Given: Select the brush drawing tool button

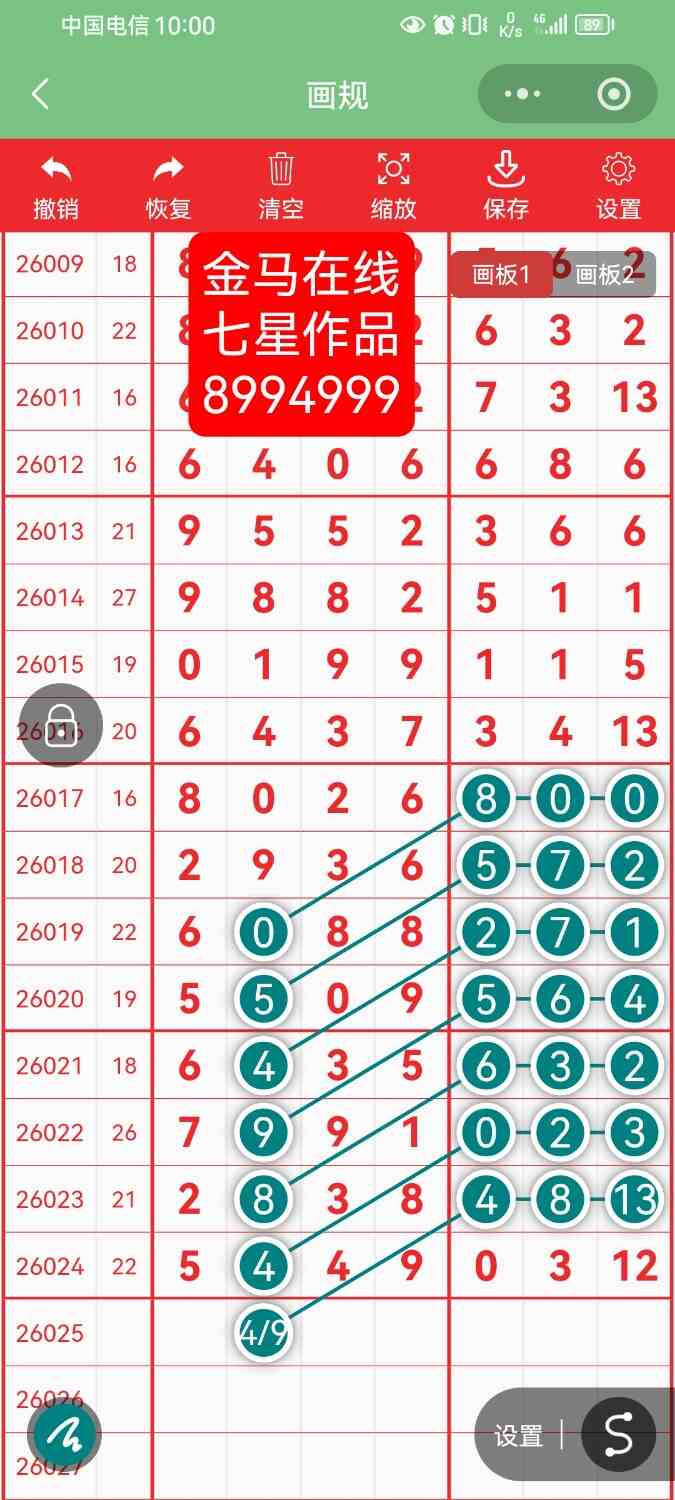Looking at the screenshot, I should tap(64, 1434).
